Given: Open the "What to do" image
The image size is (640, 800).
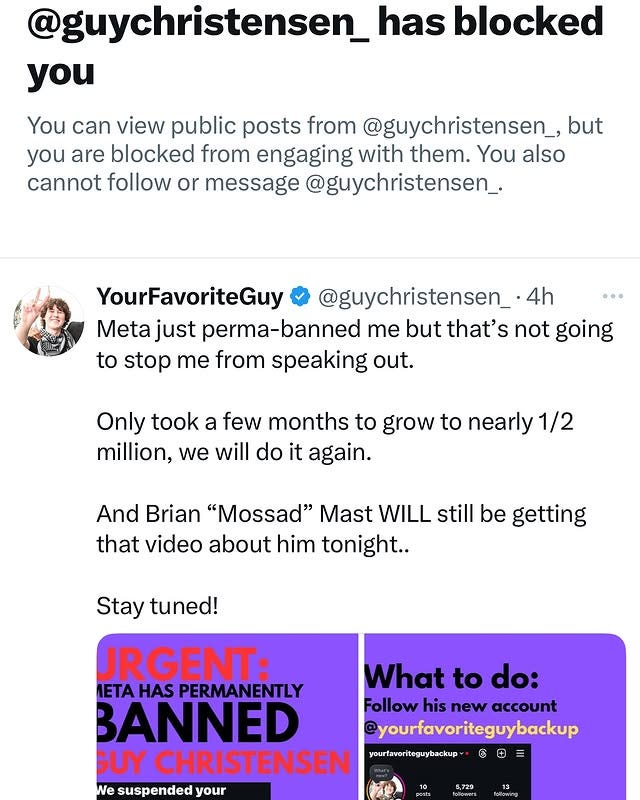Looking at the screenshot, I should (494, 716).
